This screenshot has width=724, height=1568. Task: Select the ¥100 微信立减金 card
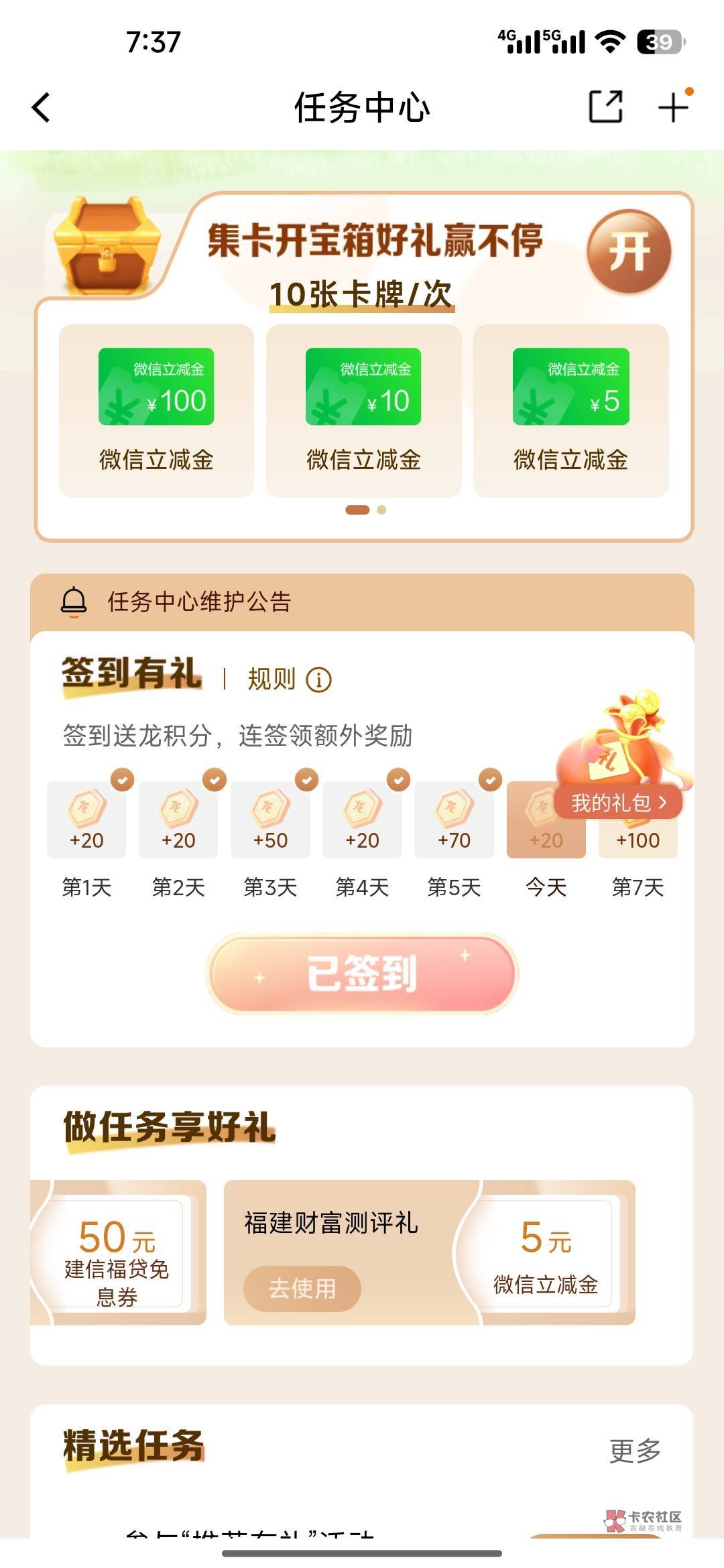156,411
